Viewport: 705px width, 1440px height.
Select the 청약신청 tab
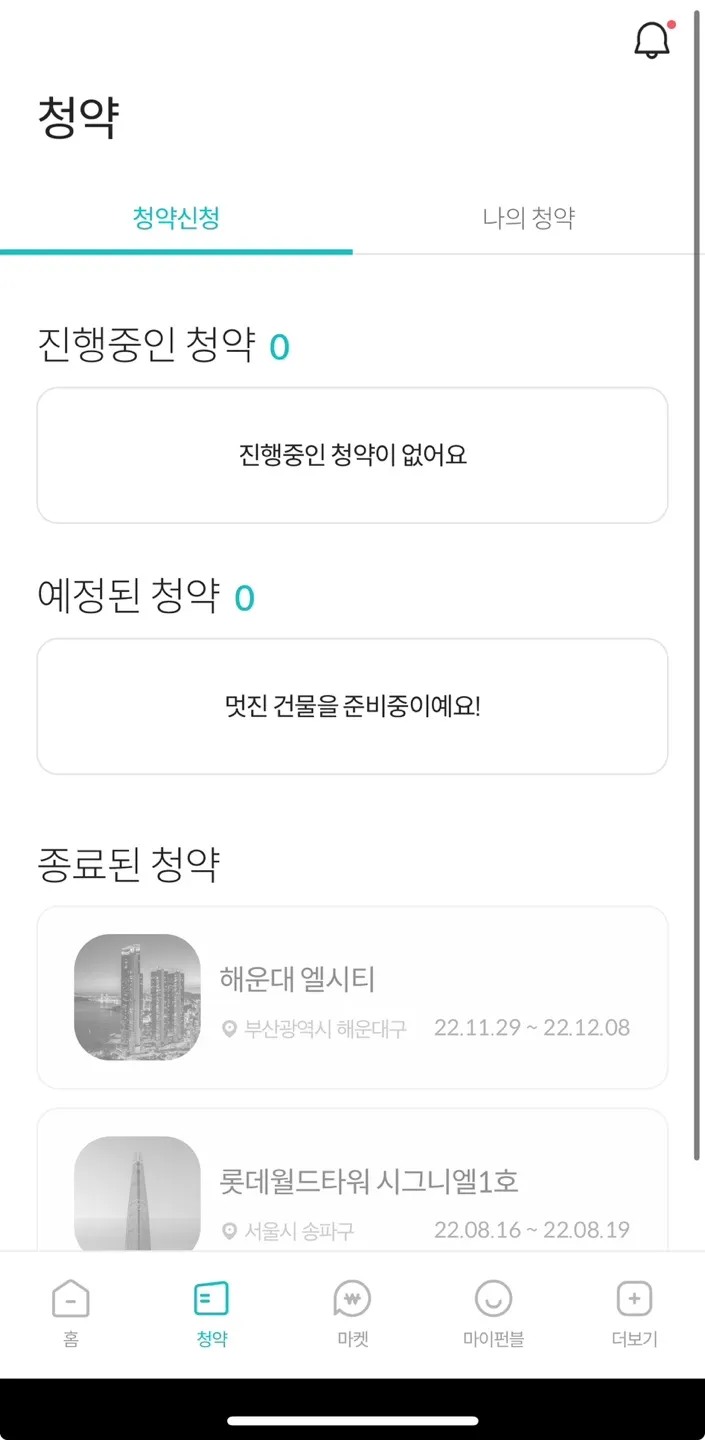tap(176, 218)
